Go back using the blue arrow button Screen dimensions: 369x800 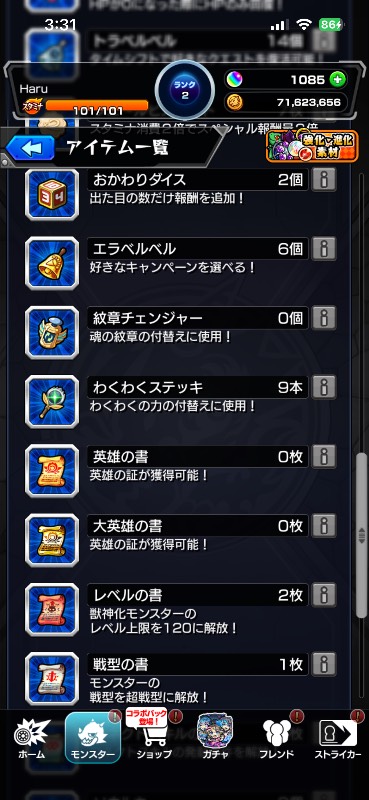point(30,148)
